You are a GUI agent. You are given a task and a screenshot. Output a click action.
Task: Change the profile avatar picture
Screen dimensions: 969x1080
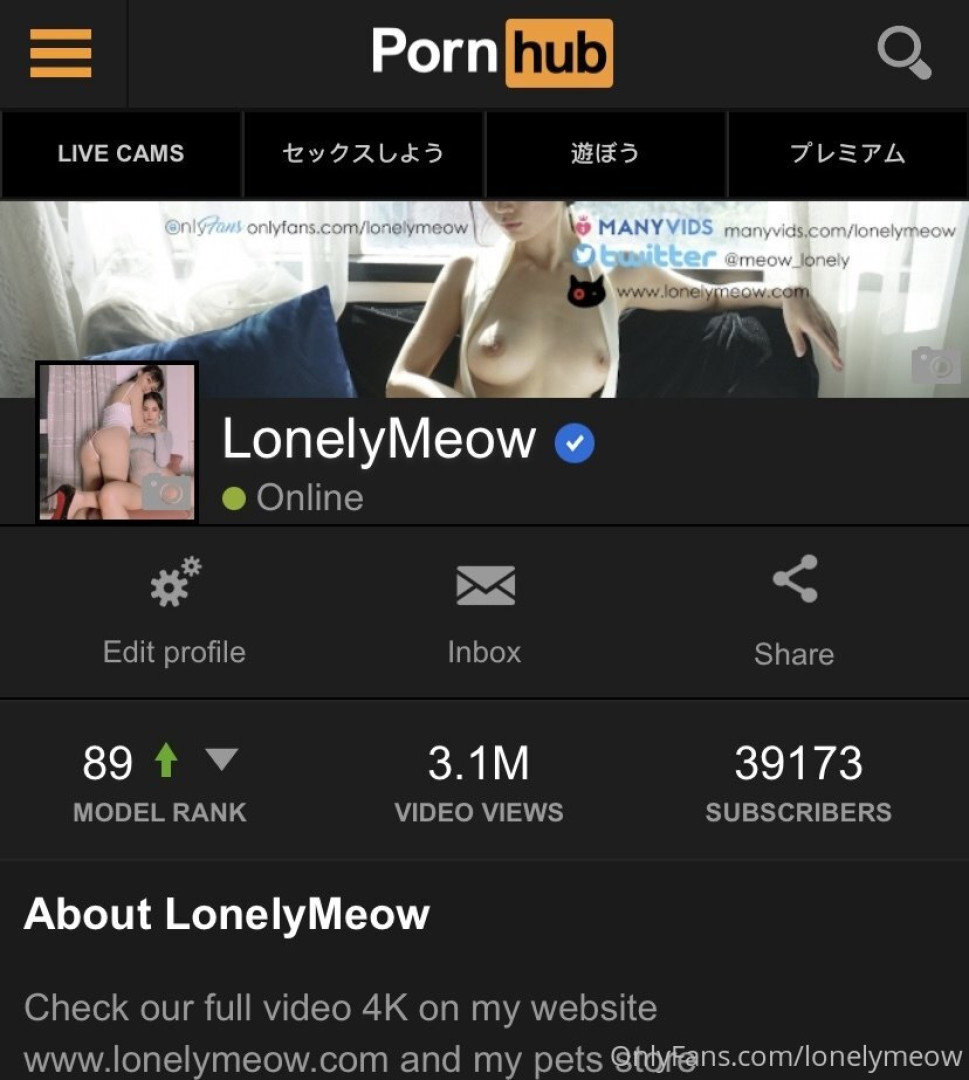(x=165, y=491)
